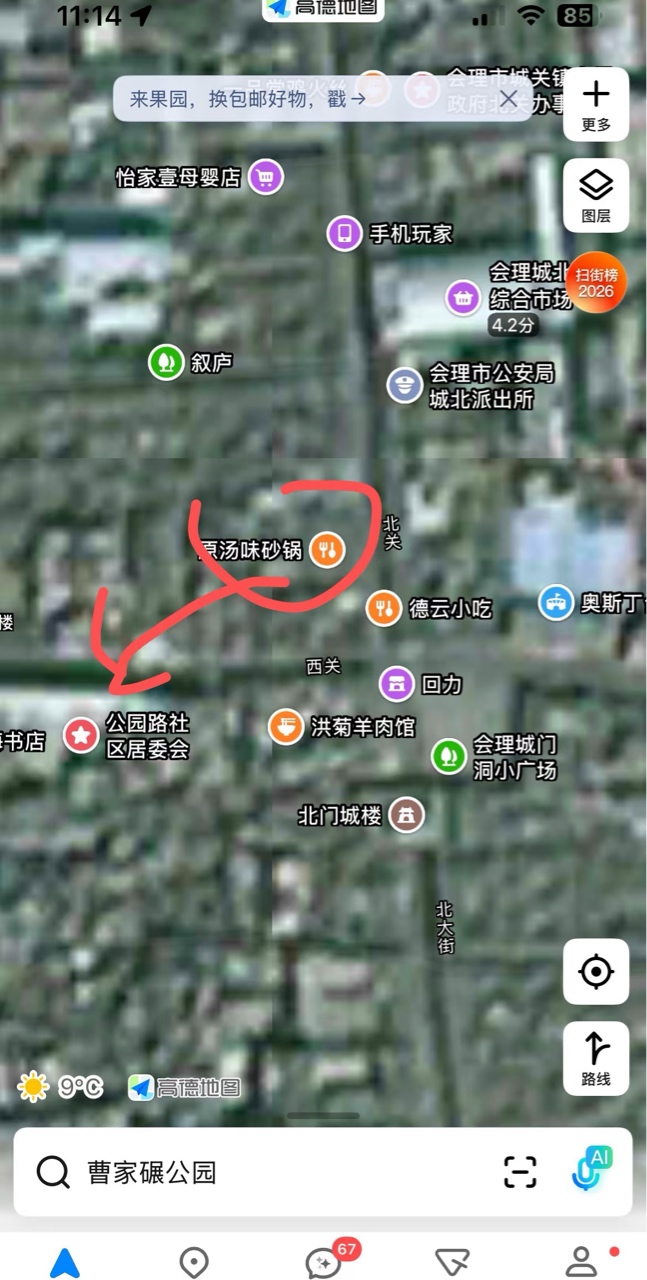Select the 怡家壹母婴店 shop marker
Screen dimensions: 647x1280
[265, 178]
